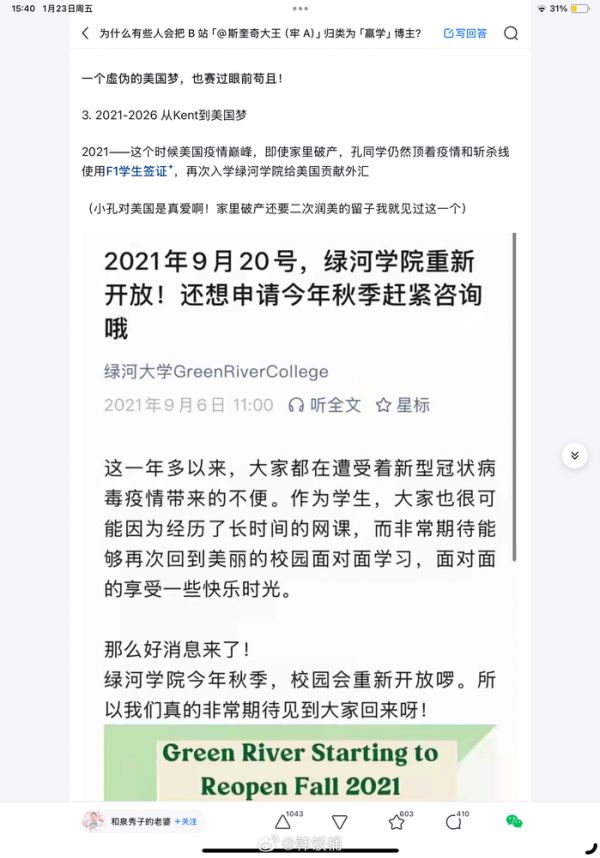Tap the double-chevron collapse button
This screenshot has width=600, height=858.
574,455
